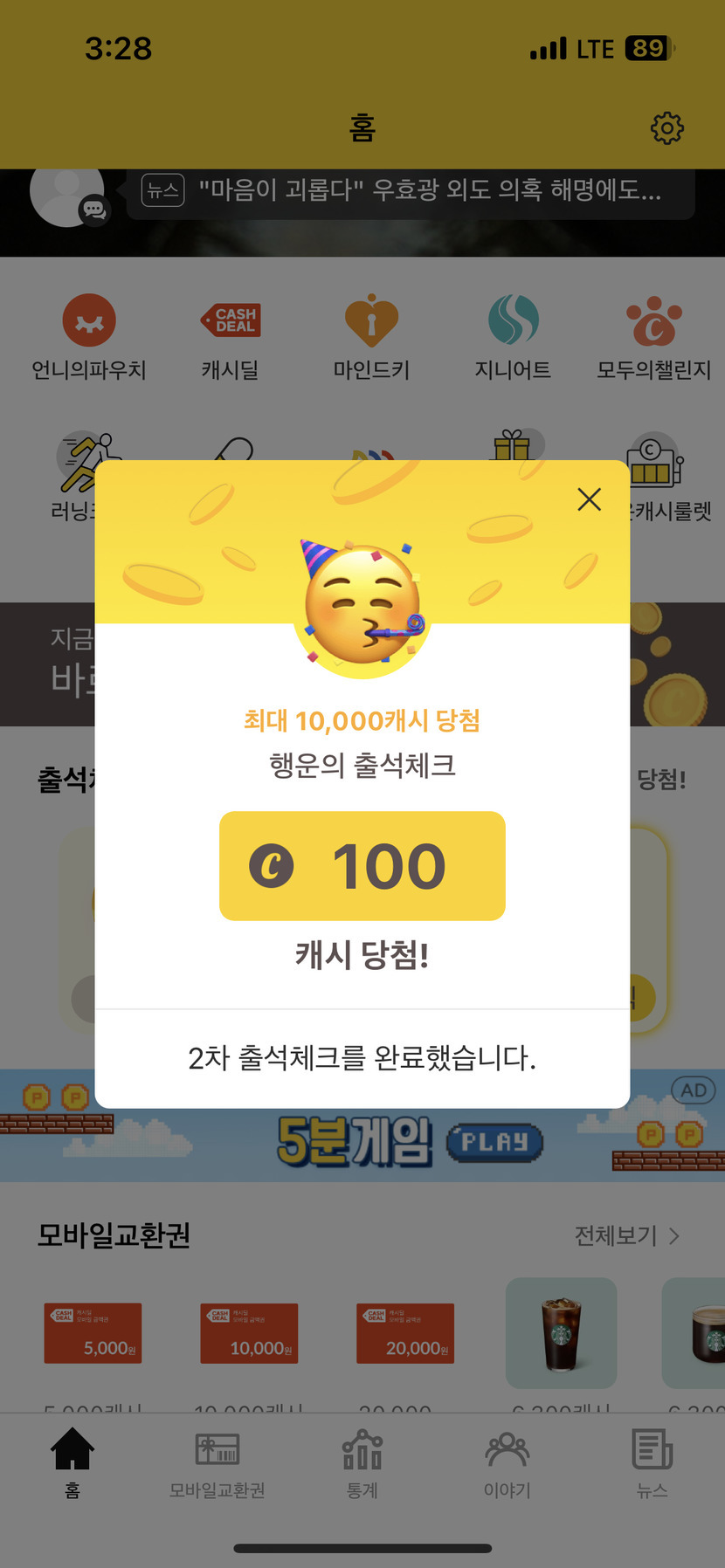
Task: Select the 10,000원 cash deal voucher
Action: pyautogui.click(x=249, y=1333)
